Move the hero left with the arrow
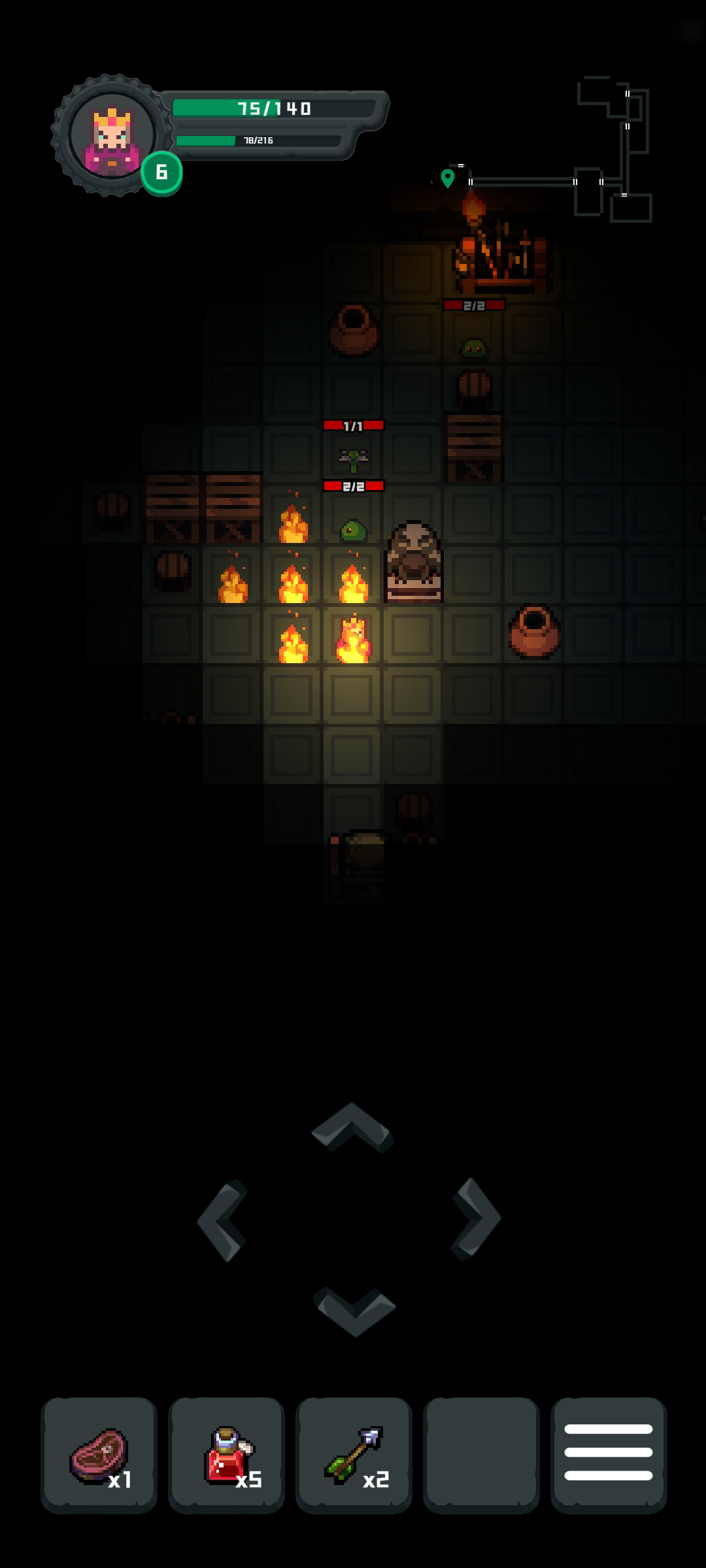The height and width of the screenshot is (1568, 706). coord(223,1220)
